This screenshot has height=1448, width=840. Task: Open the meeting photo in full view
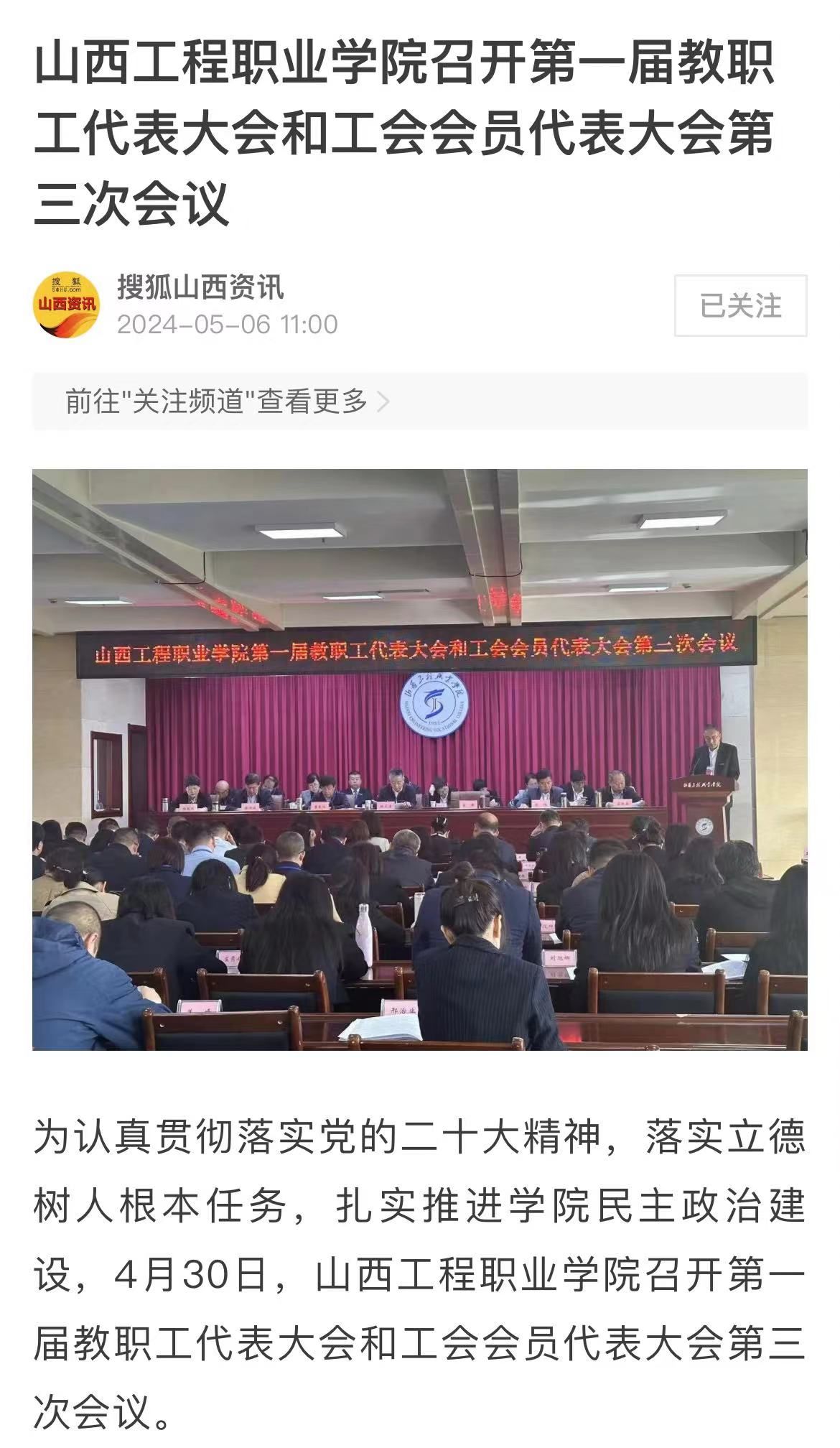(x=419, y=759)
